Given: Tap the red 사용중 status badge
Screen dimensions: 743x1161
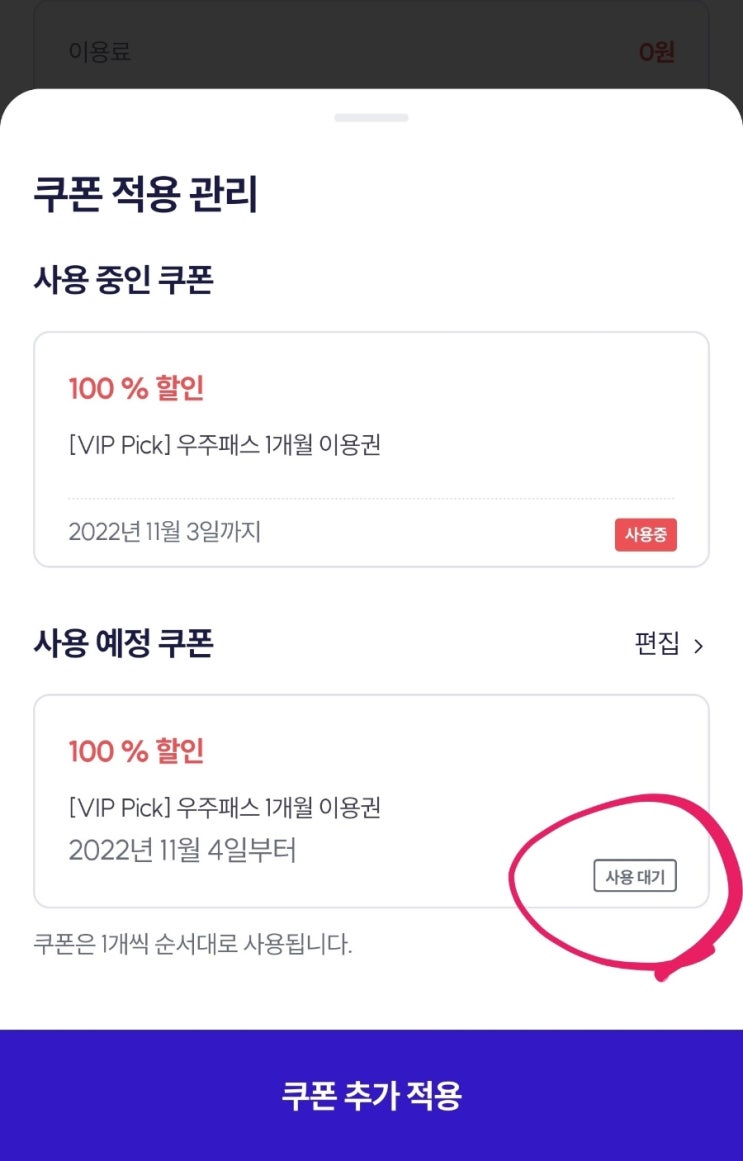Looking at the screenshot, I should click(x=645, y=535).
